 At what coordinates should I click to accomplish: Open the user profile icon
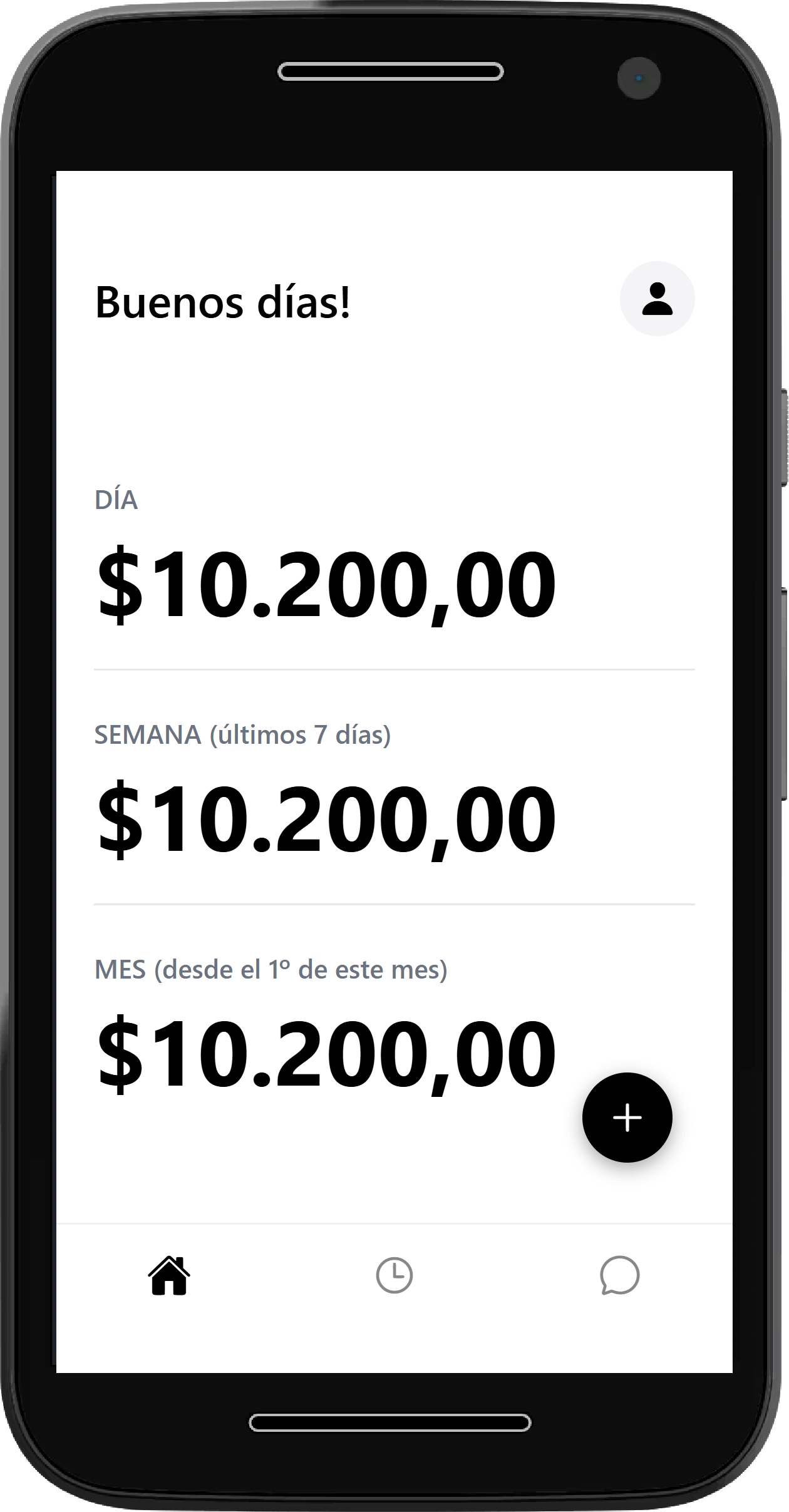657,299
